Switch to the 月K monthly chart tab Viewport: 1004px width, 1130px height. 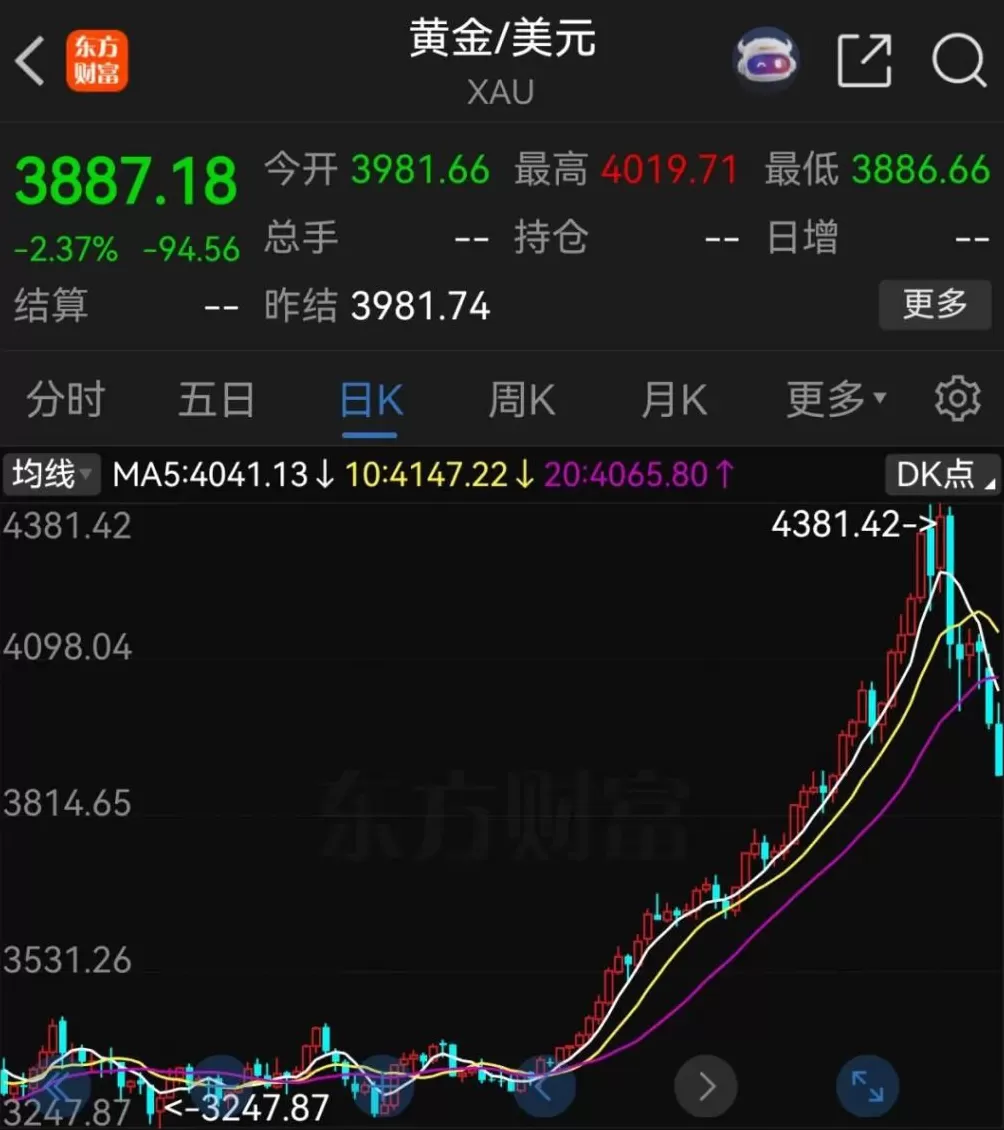click(674, 398)
